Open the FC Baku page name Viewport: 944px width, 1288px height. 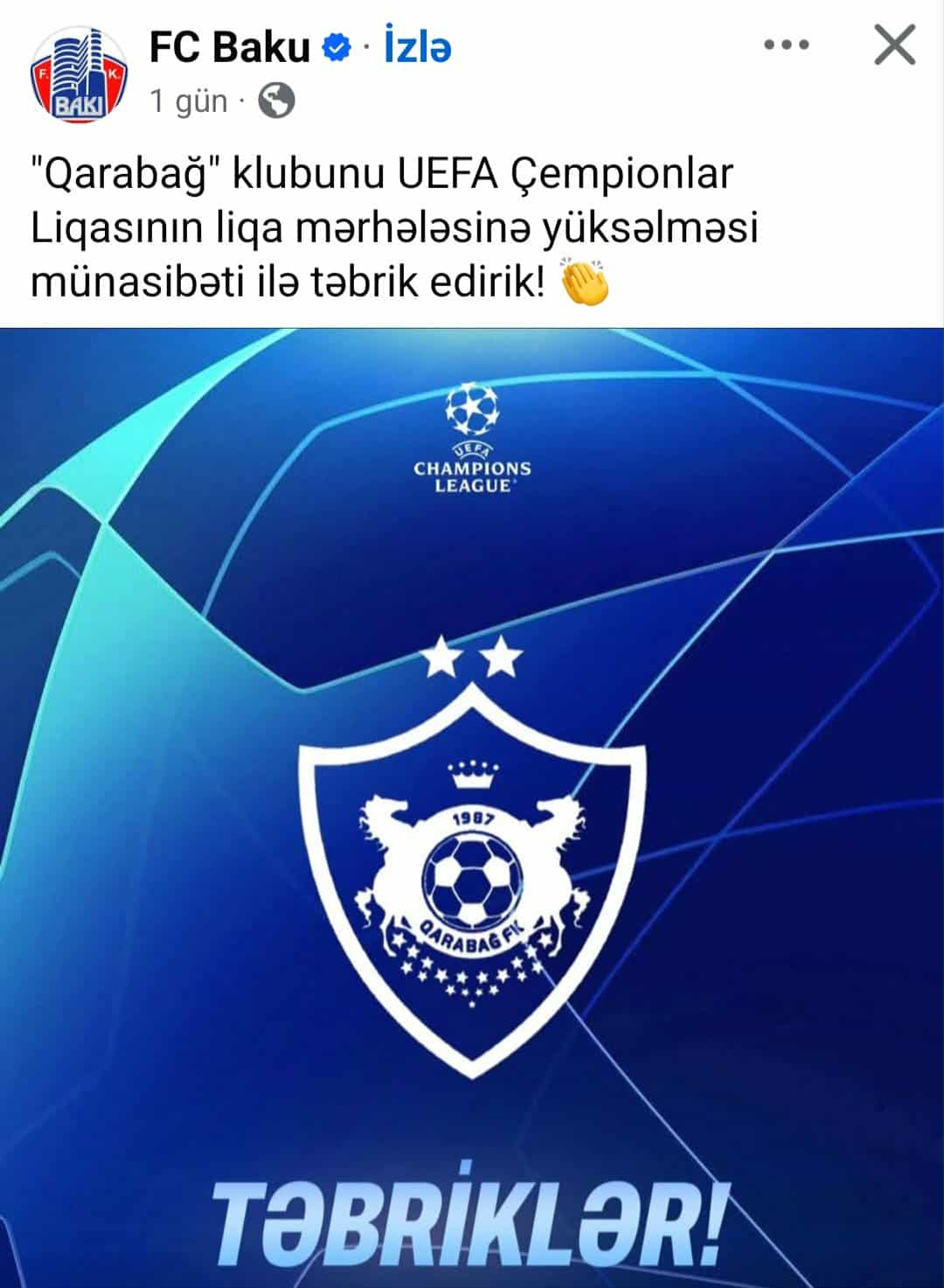click(x=229, y=47)
